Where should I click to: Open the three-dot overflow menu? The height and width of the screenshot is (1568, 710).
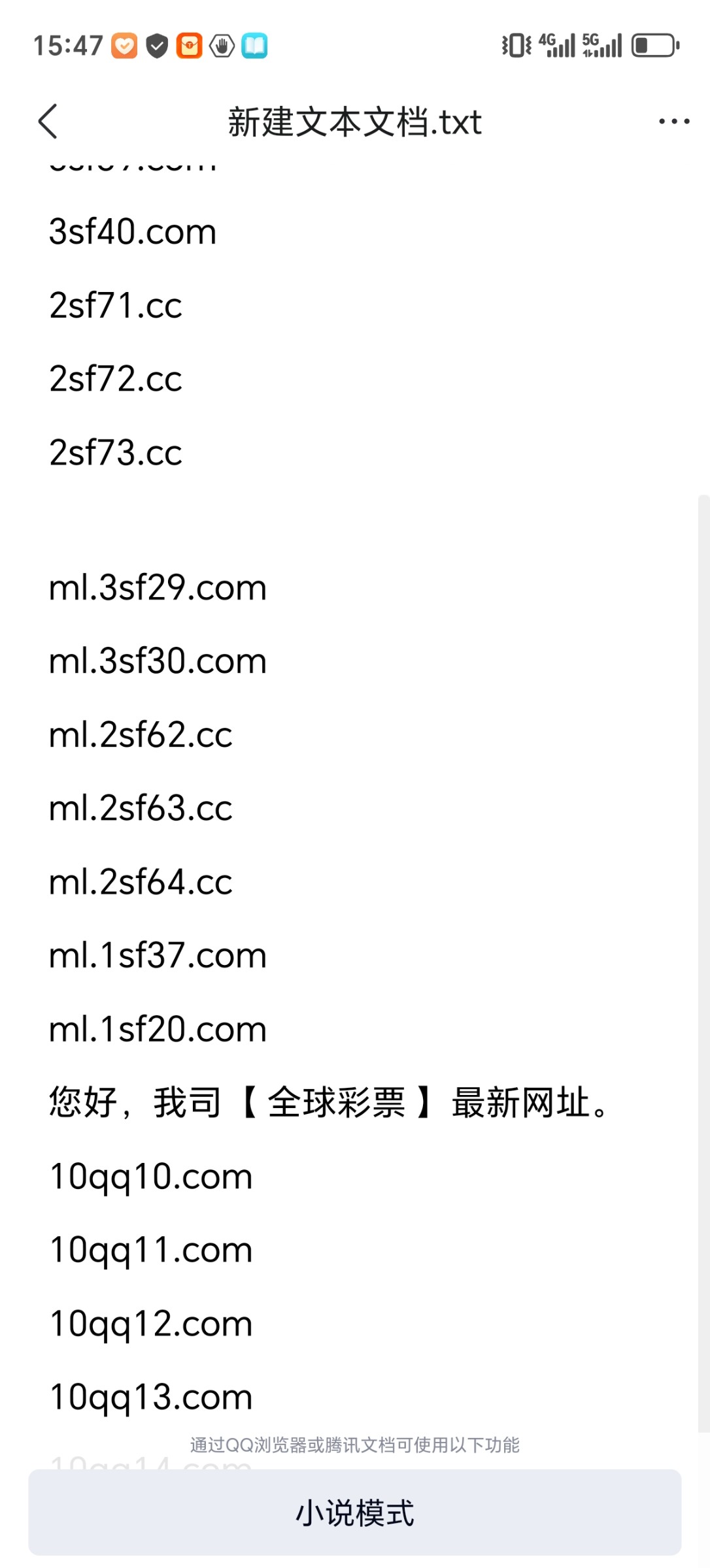[x=673, y=122]
